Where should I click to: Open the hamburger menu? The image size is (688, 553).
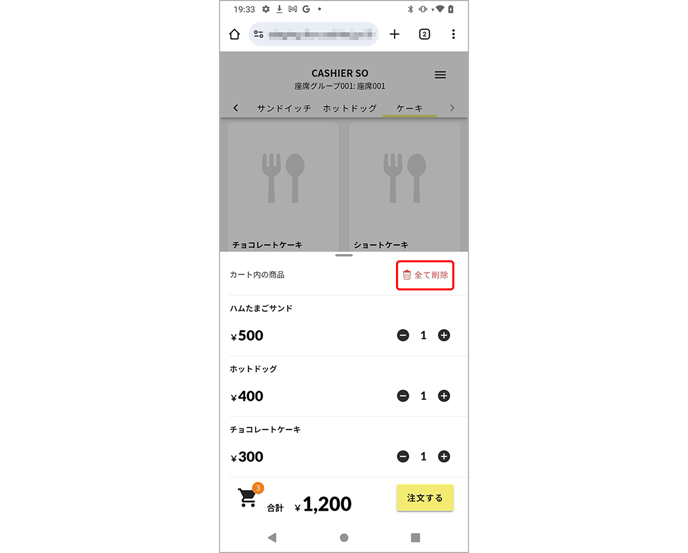440,75
